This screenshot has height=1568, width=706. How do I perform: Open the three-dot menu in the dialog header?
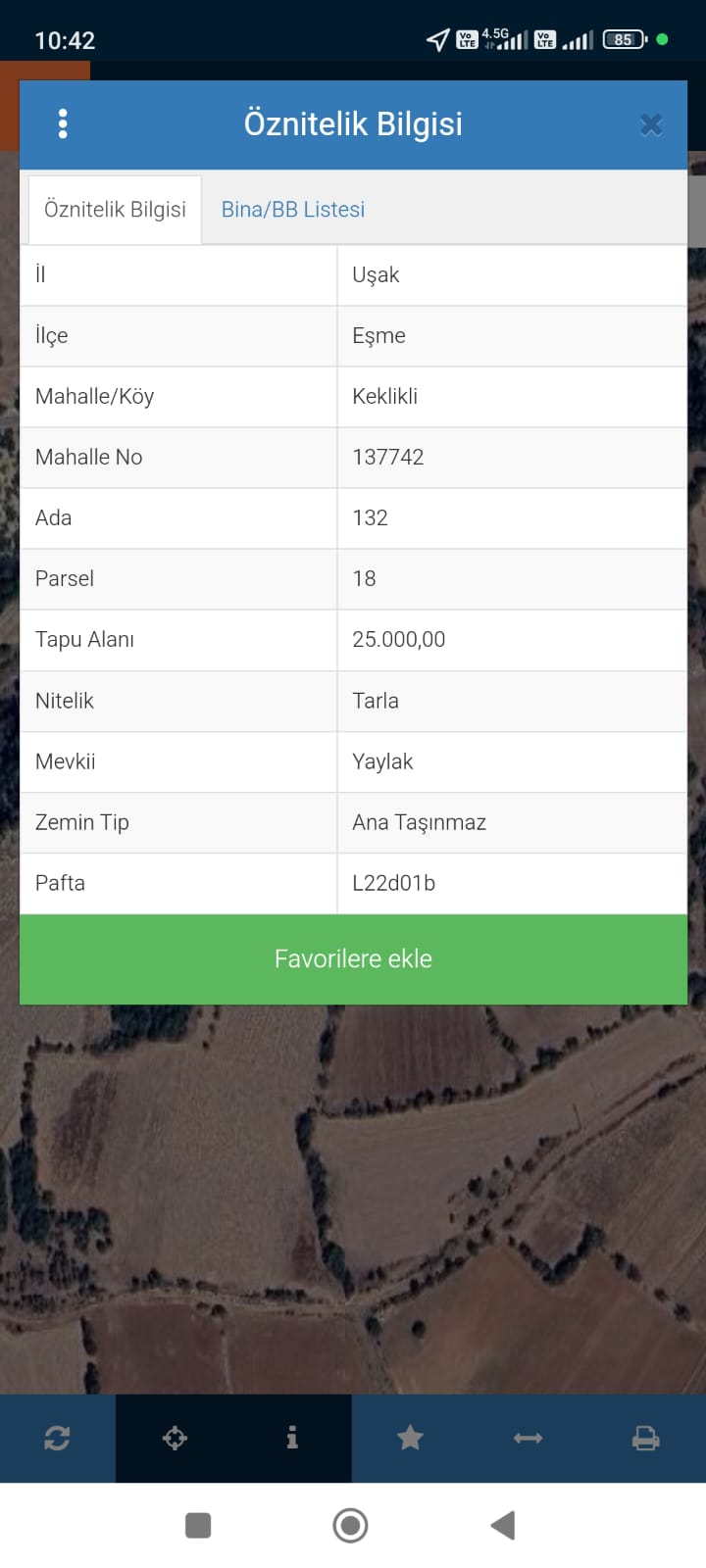63,124
